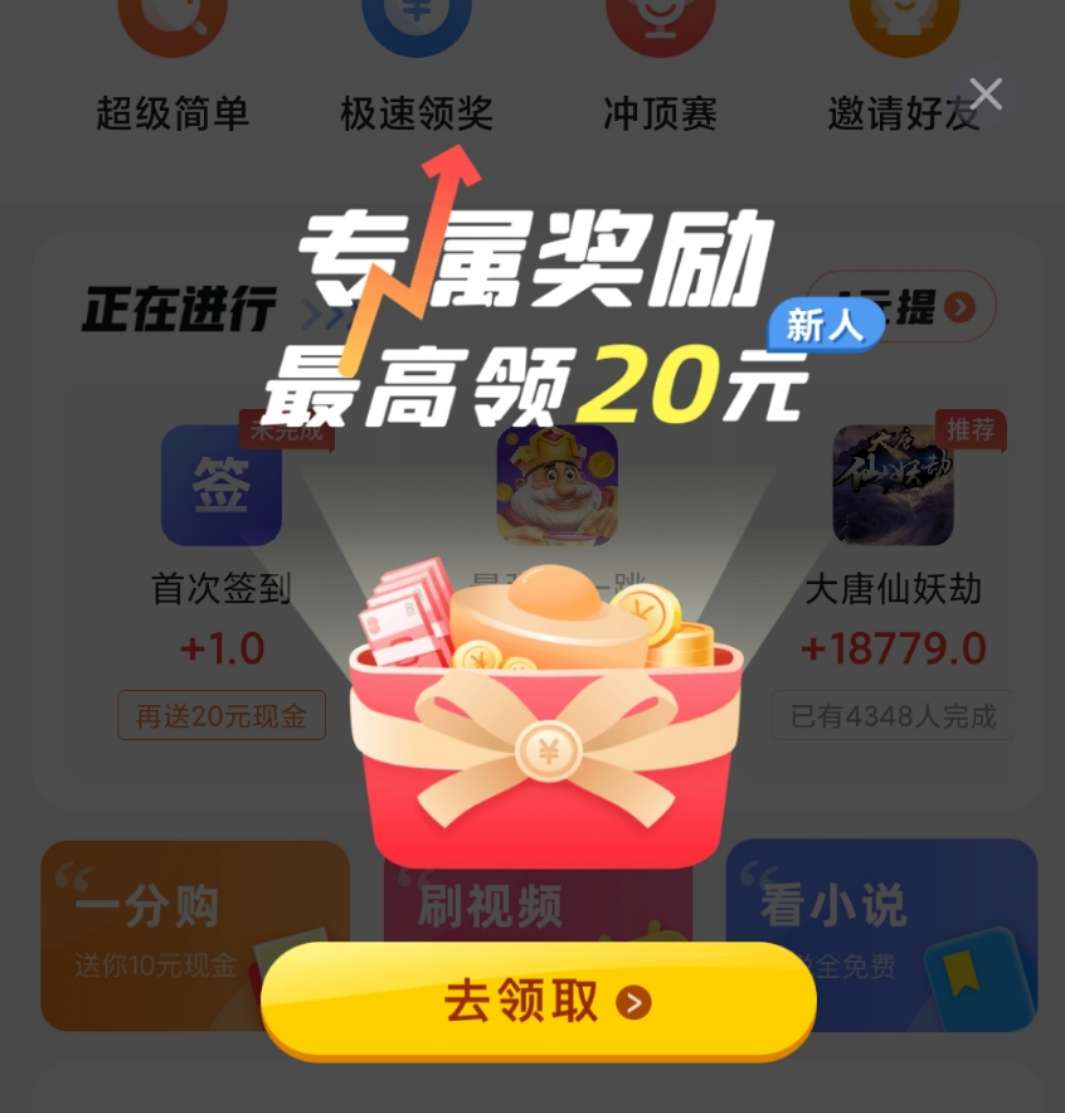This screenshot has height=1113, width=1065.
Task: Tap the 去领取 button
Action: 539,1001
